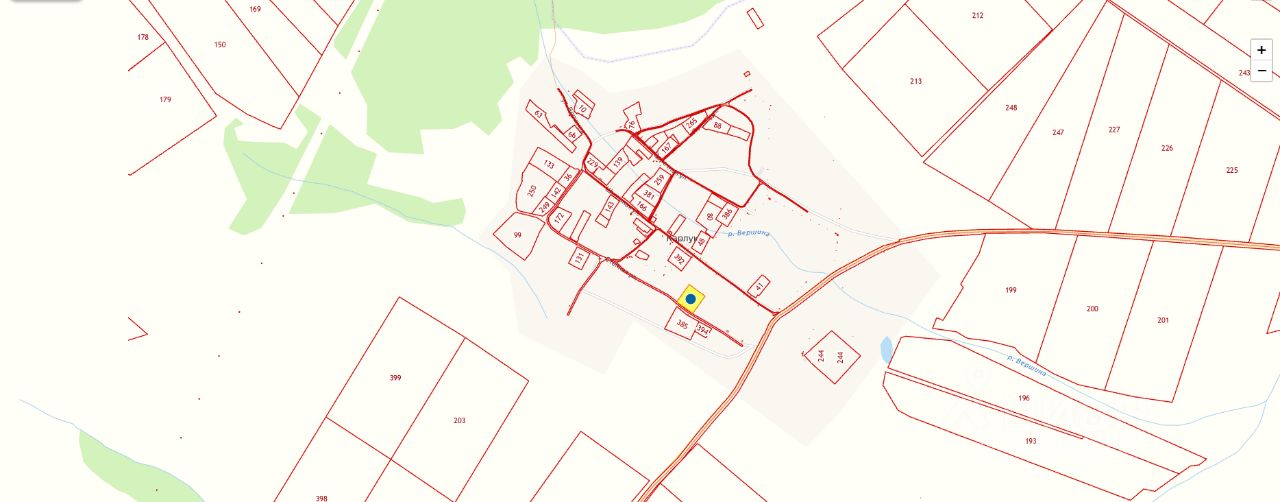Zoom out of the map
Viewport: 1280px width, 502px height.
(1261, 71)
